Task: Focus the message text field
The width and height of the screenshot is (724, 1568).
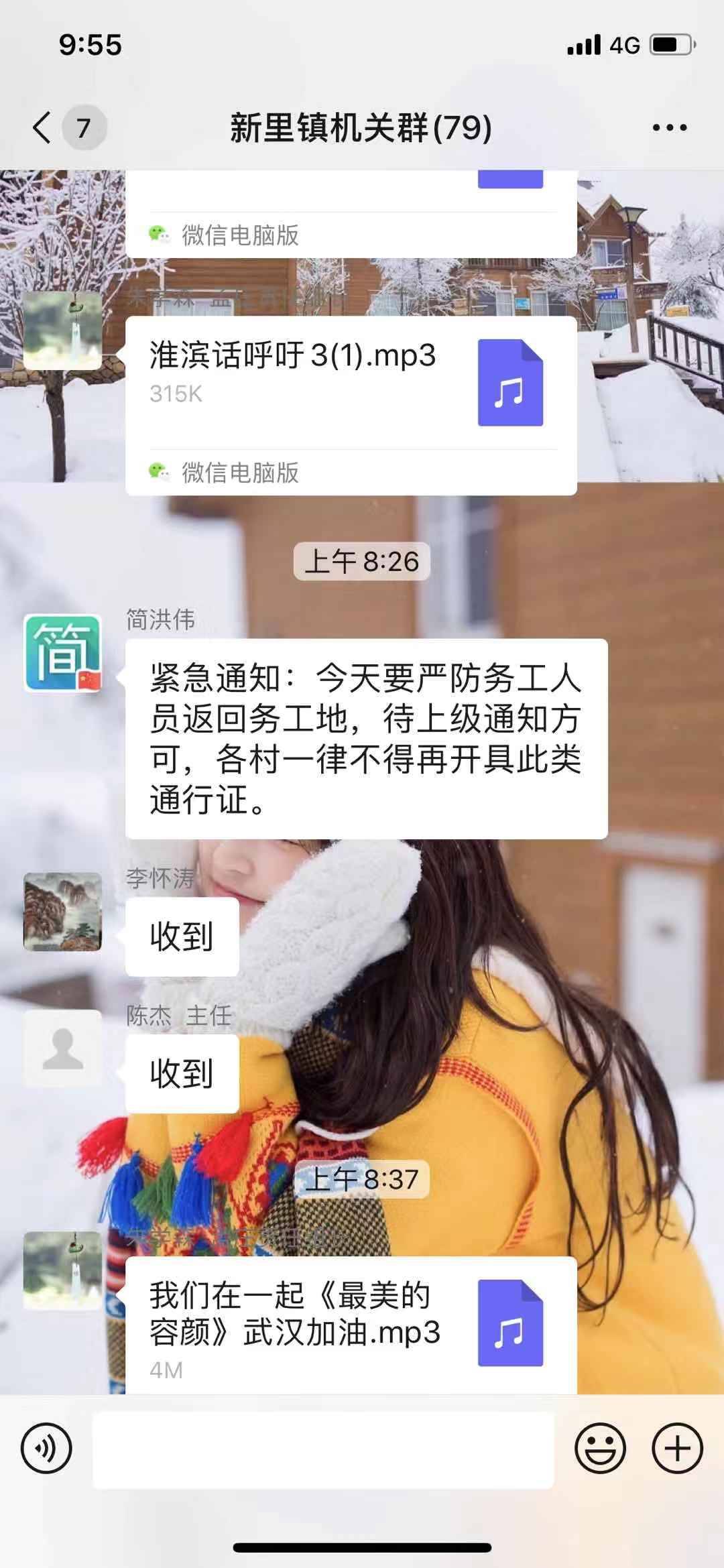Action: pos(323,1449)
